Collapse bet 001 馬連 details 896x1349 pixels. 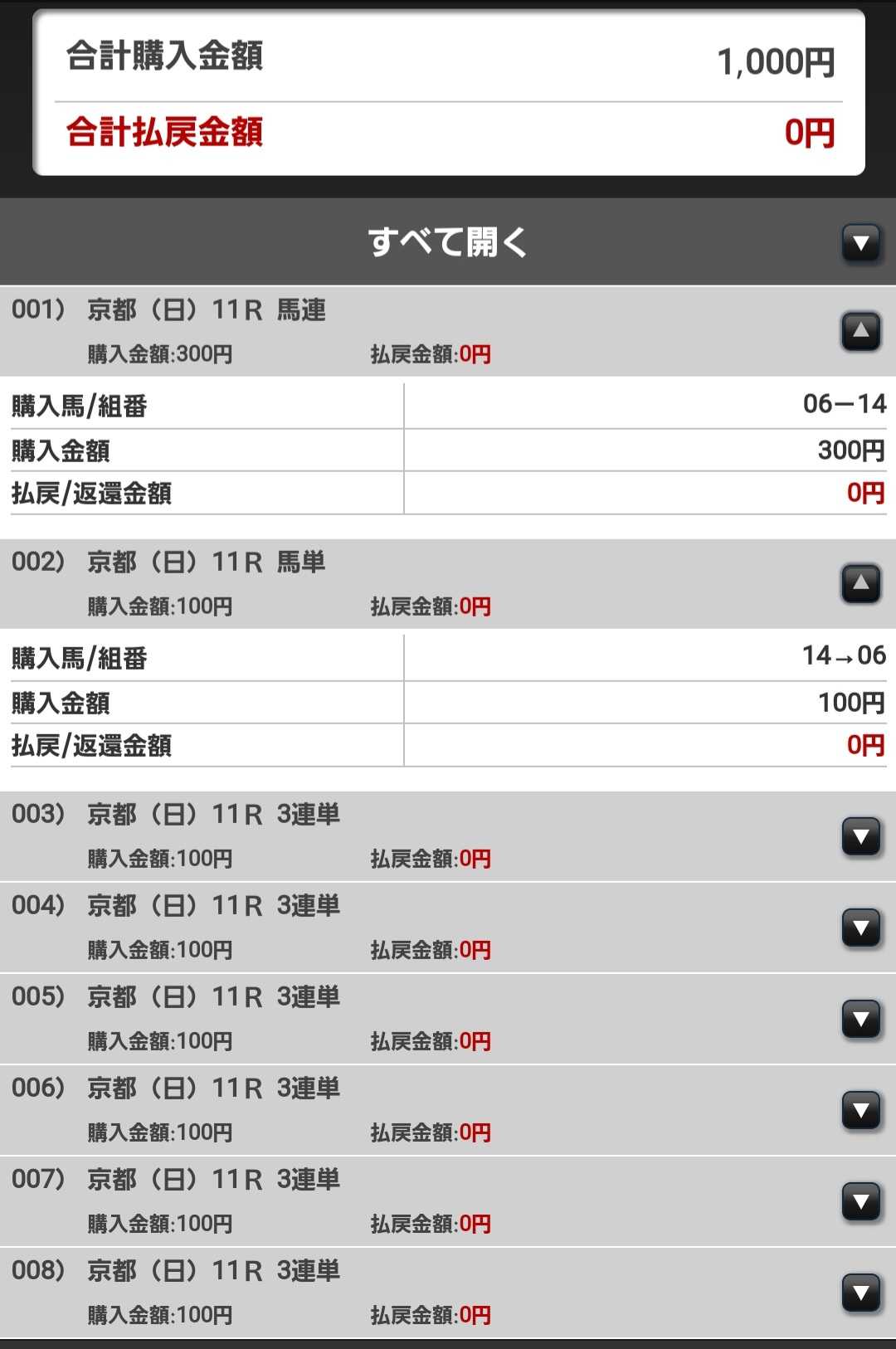(861, 331)
